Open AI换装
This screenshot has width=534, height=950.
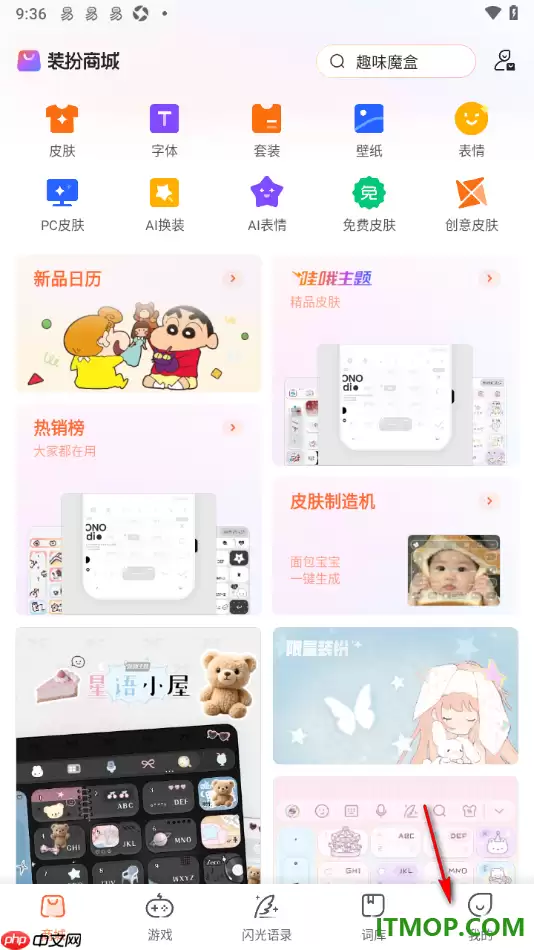click(x=164, y=205)
